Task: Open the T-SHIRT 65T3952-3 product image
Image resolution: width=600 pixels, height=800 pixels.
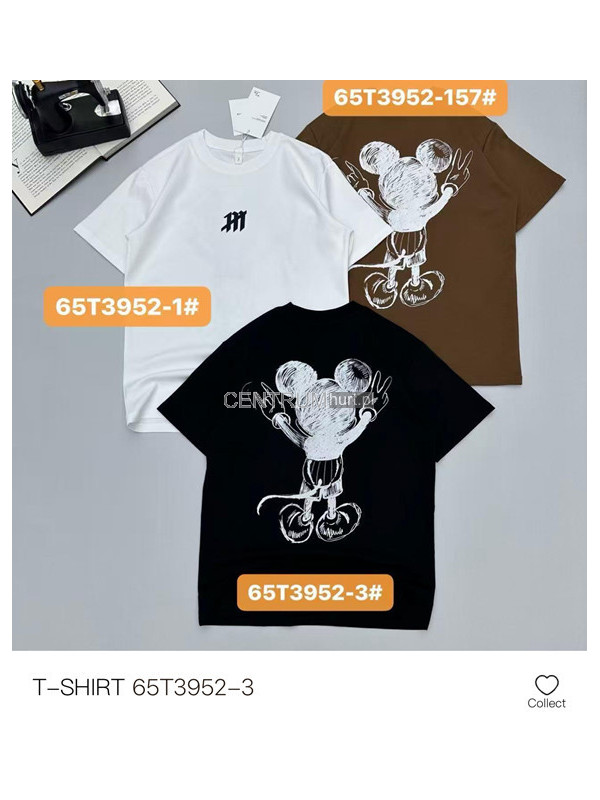Action: [300, 365]
